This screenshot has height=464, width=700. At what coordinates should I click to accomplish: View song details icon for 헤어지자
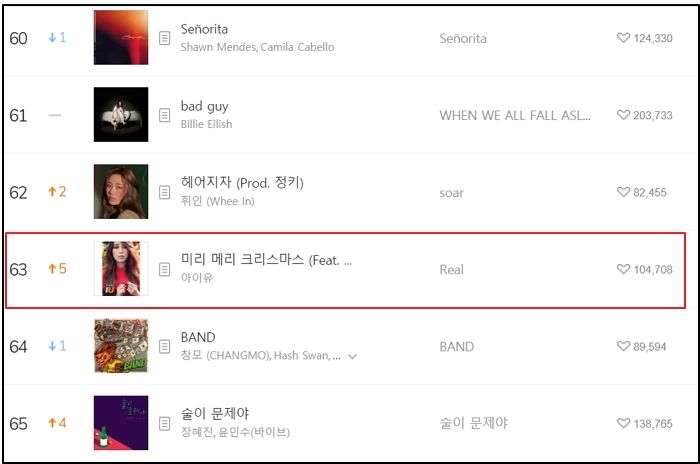(x=165, y=192)
